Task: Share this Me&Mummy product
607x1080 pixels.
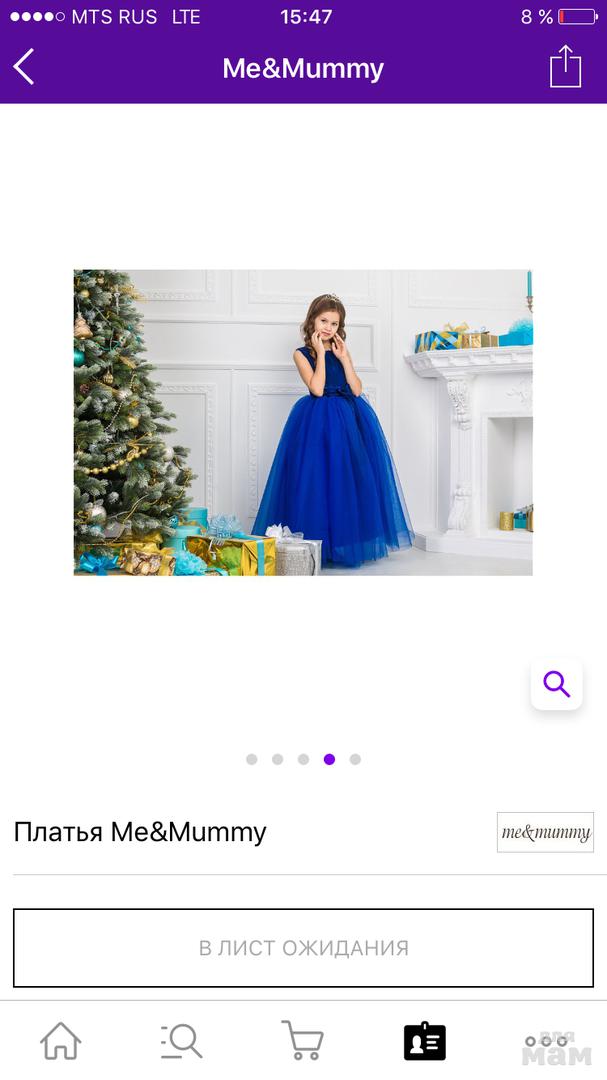Action: tap(565, 67)
